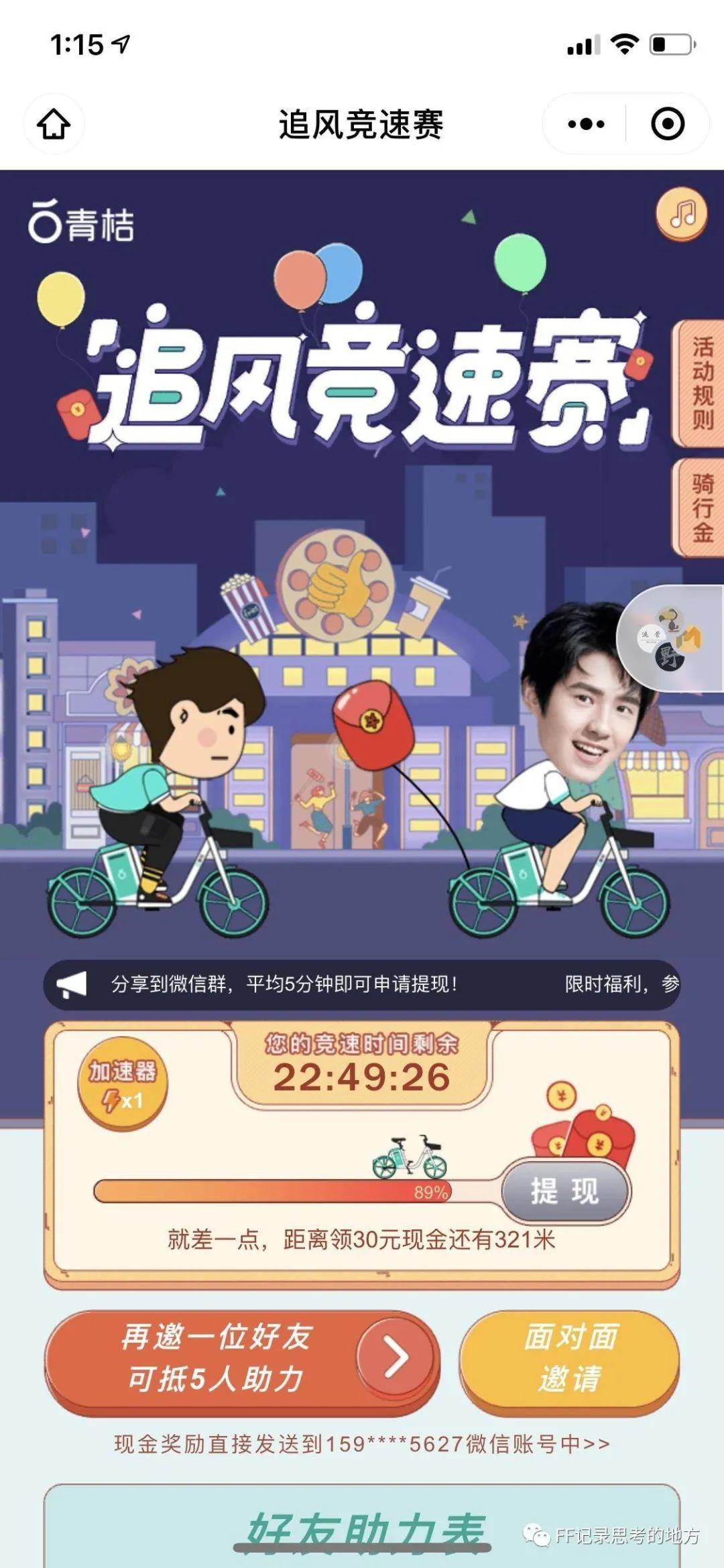Go to the mini program home page

54,124
